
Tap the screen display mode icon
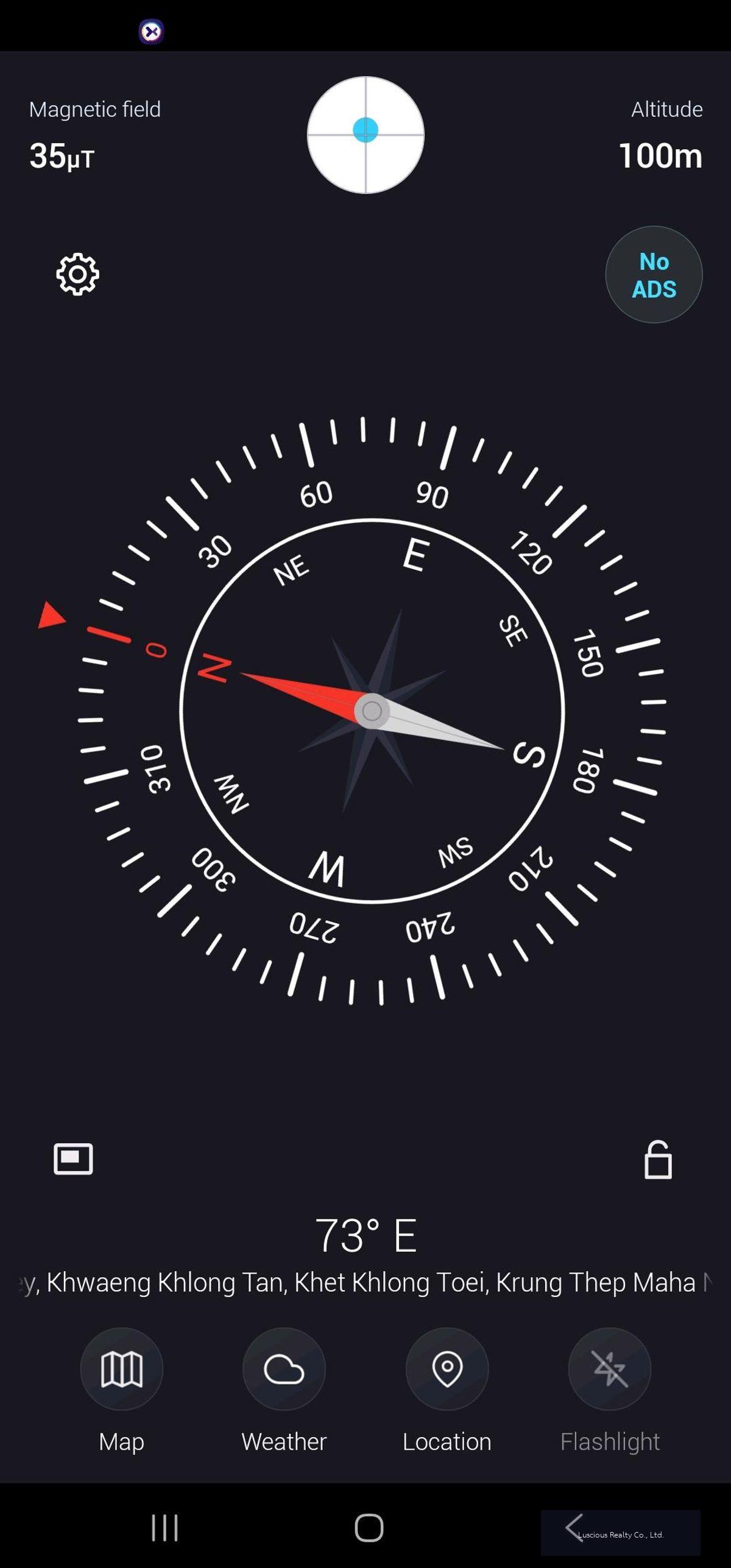point(73,1158)
